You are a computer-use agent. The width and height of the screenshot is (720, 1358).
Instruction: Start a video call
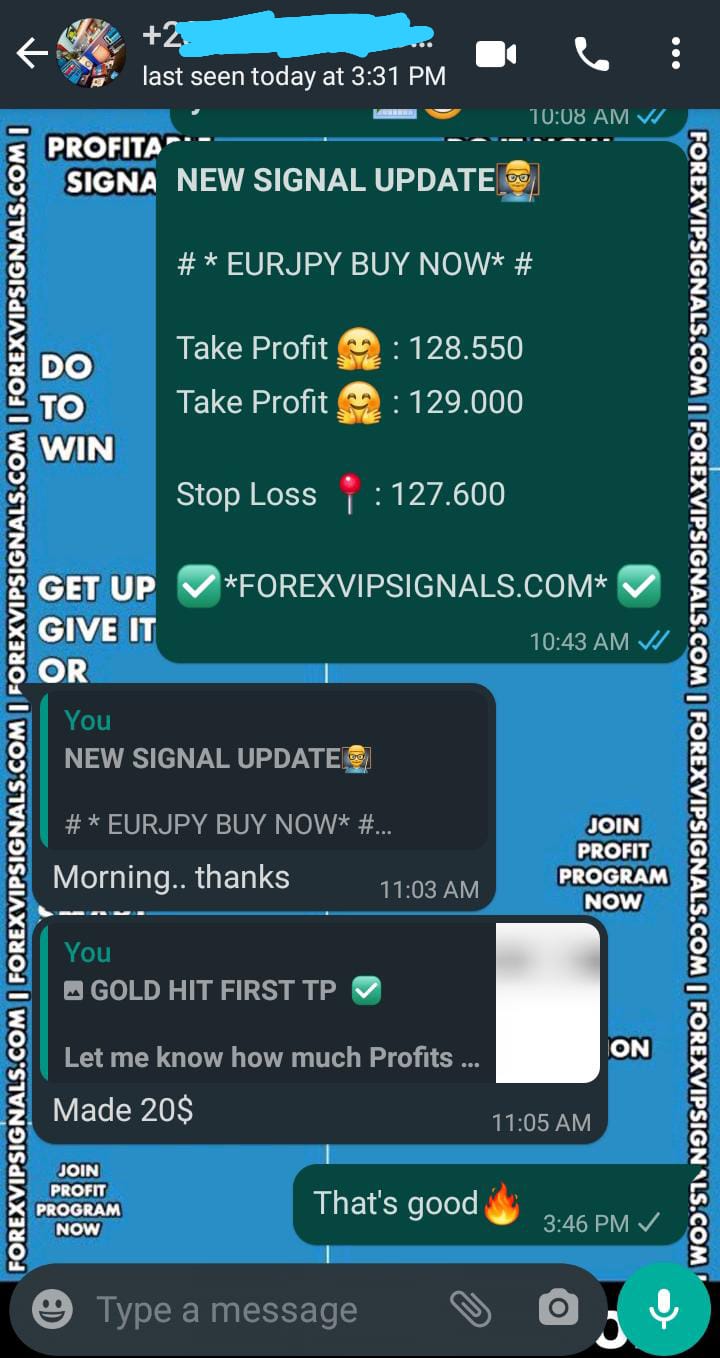[496, 54]
